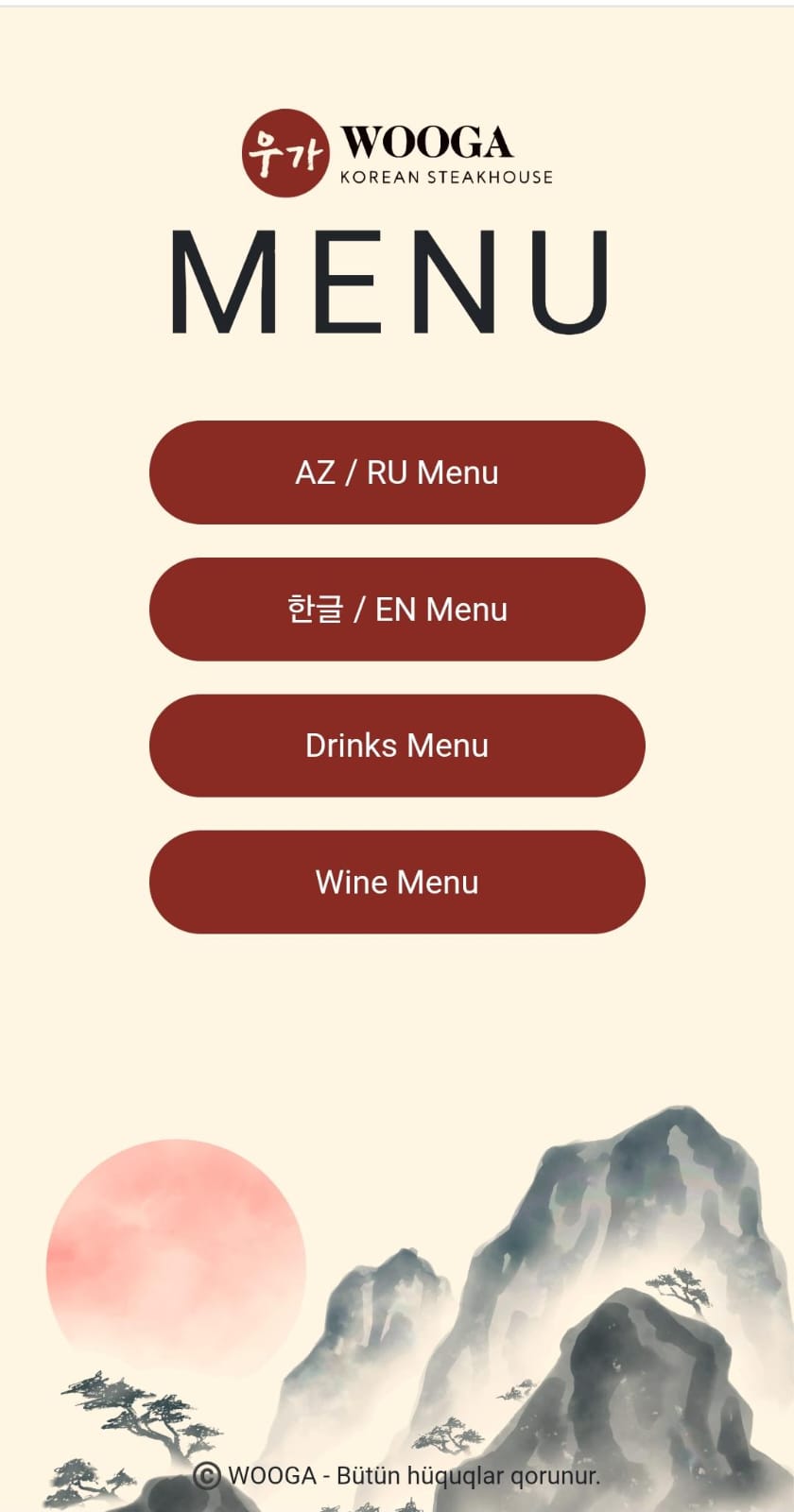
Task: Click the copyright symbol in the footer
Action: [x=207, y=1475]
